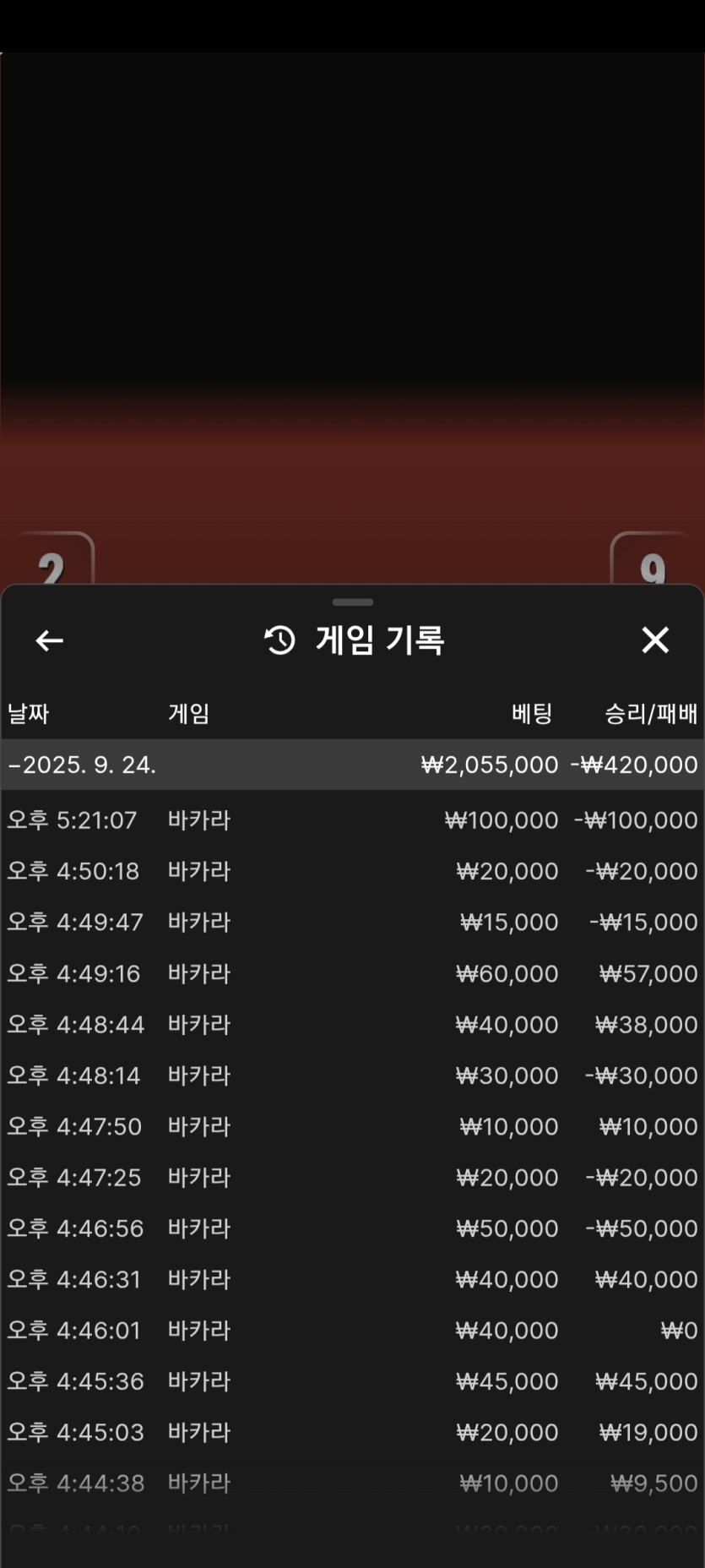This screenshot has height=1568, width=705.
Task: Open the 오후 4:47:25 바카라 record
Action: tap(352, 1177)
